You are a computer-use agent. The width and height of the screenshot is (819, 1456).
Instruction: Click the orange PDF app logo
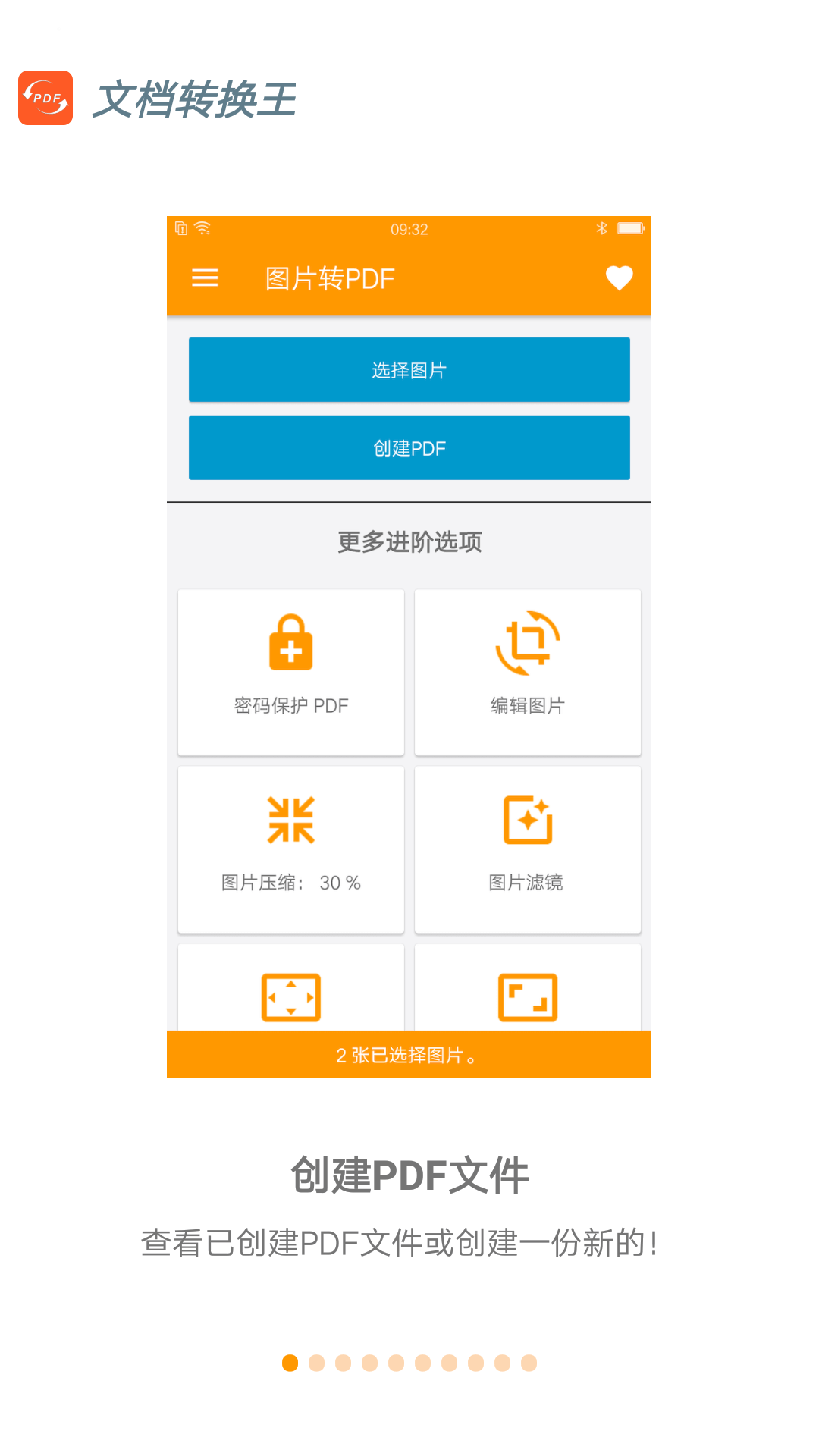coord(45,97)
